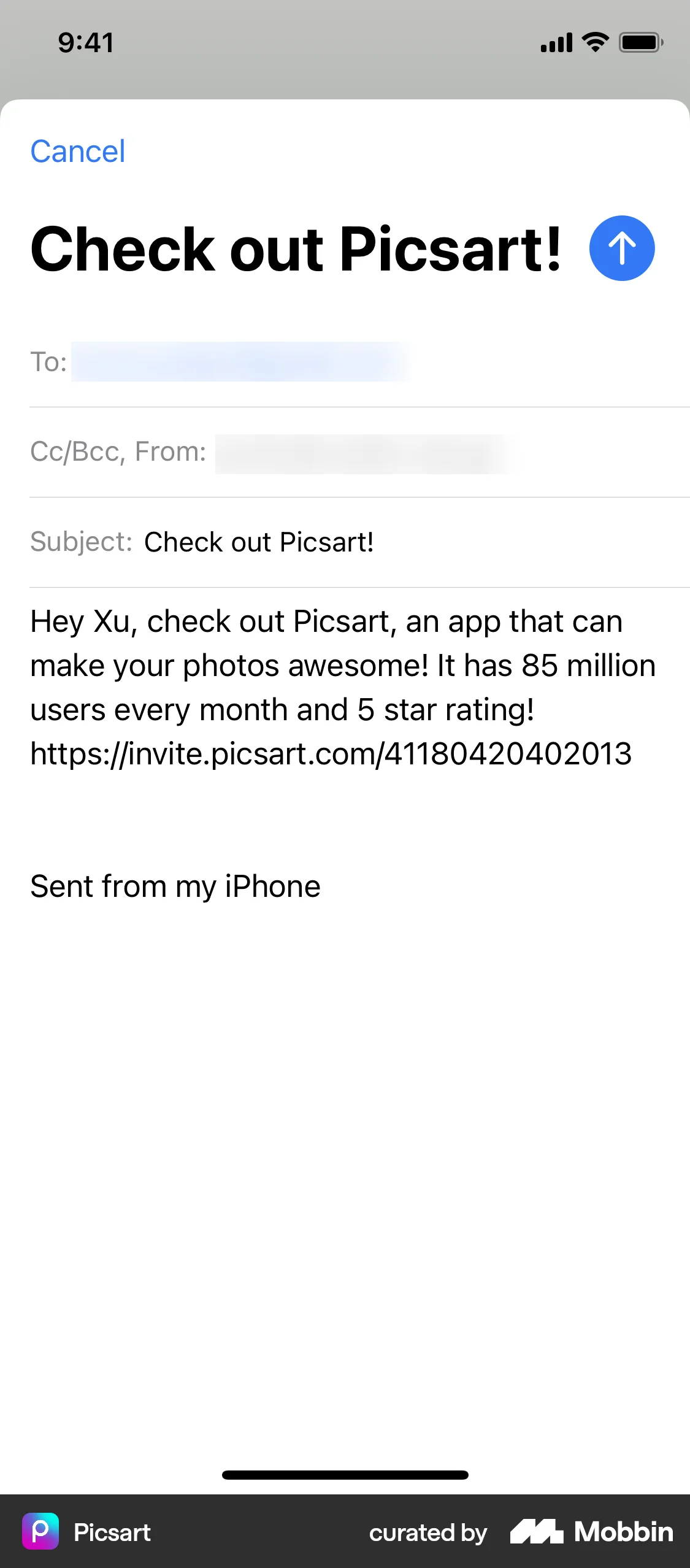This screenshot has height=1568, width=690.
Task: Tap the Picsart label next to the icon
Action: [x=111, y=1532]
